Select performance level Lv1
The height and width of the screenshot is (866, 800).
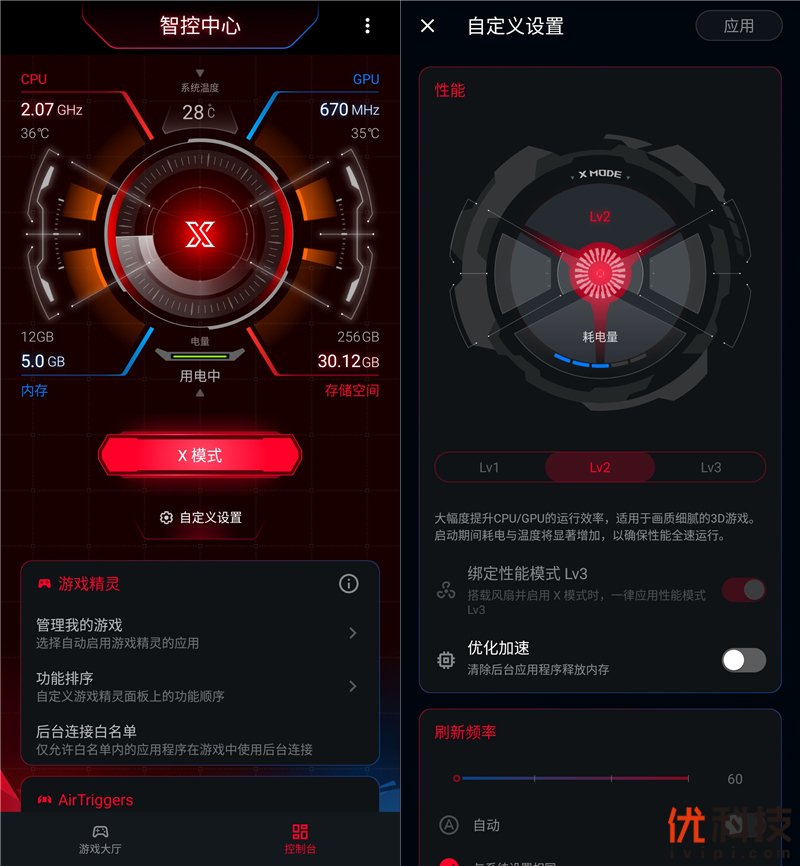(x=489, y=467)
